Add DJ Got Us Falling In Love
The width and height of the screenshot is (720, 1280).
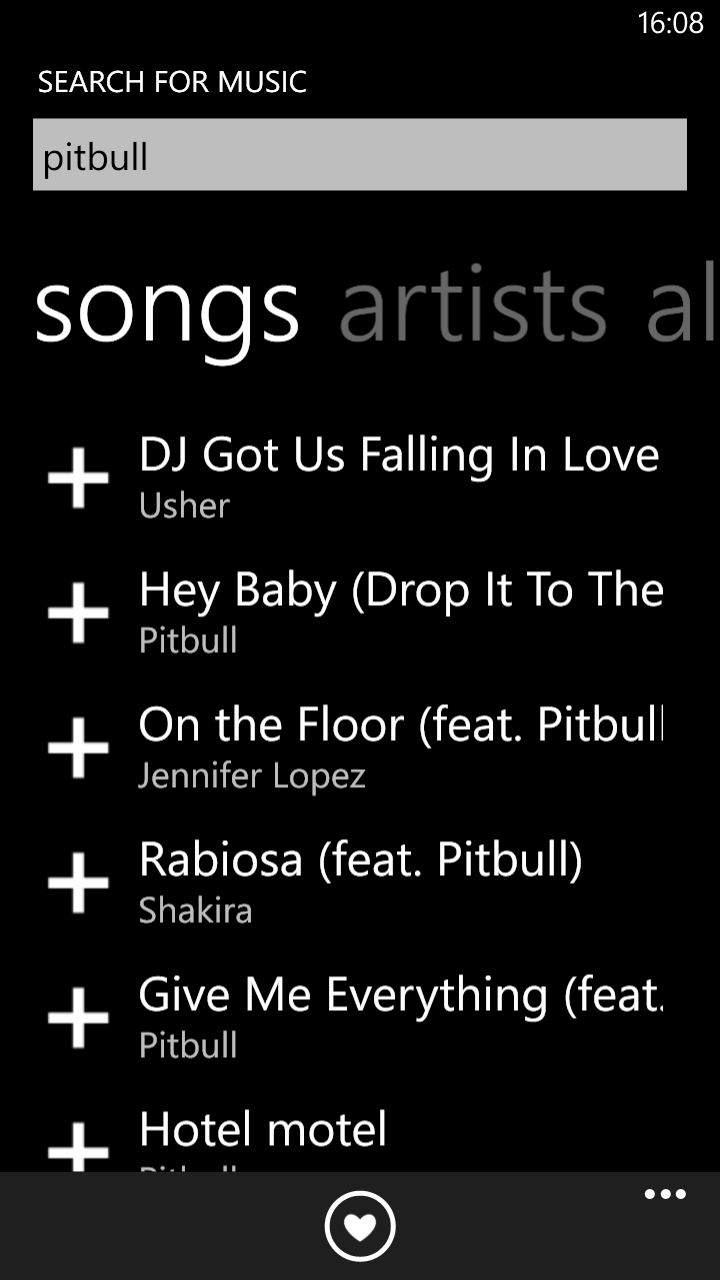(x=78, y=478)
